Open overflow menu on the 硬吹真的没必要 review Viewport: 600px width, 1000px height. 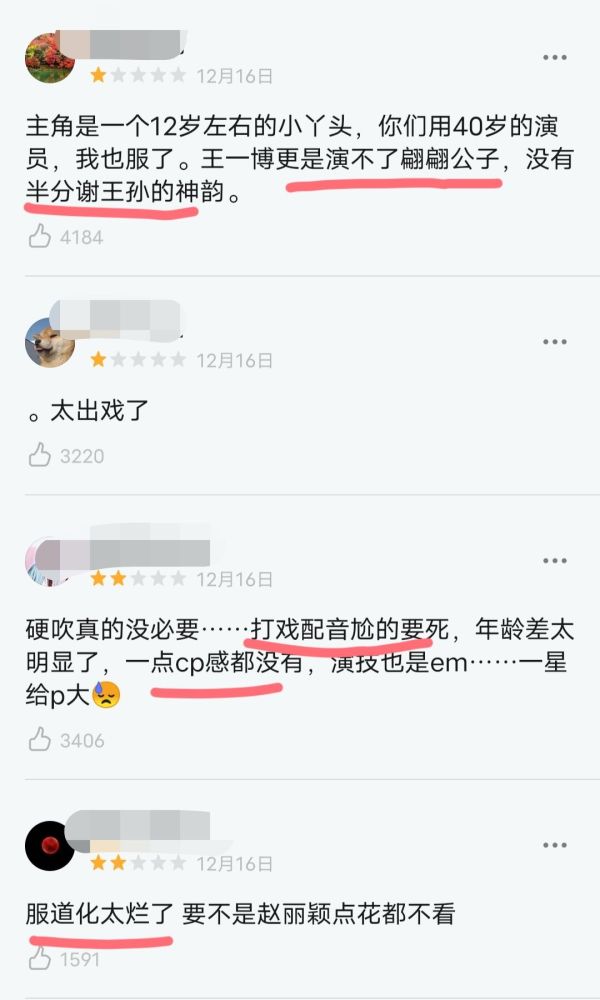(555, 561)
